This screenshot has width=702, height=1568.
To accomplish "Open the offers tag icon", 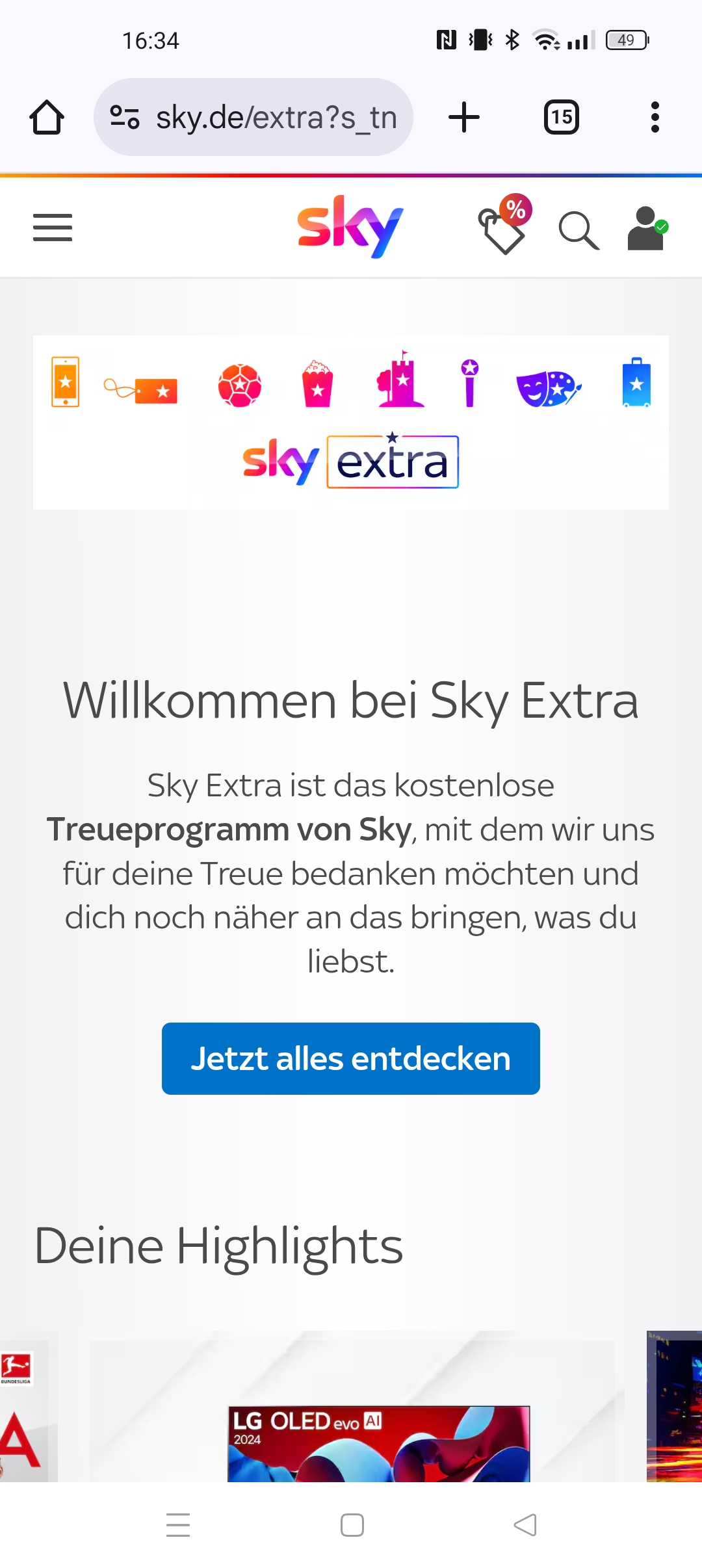I will [504, 229].
